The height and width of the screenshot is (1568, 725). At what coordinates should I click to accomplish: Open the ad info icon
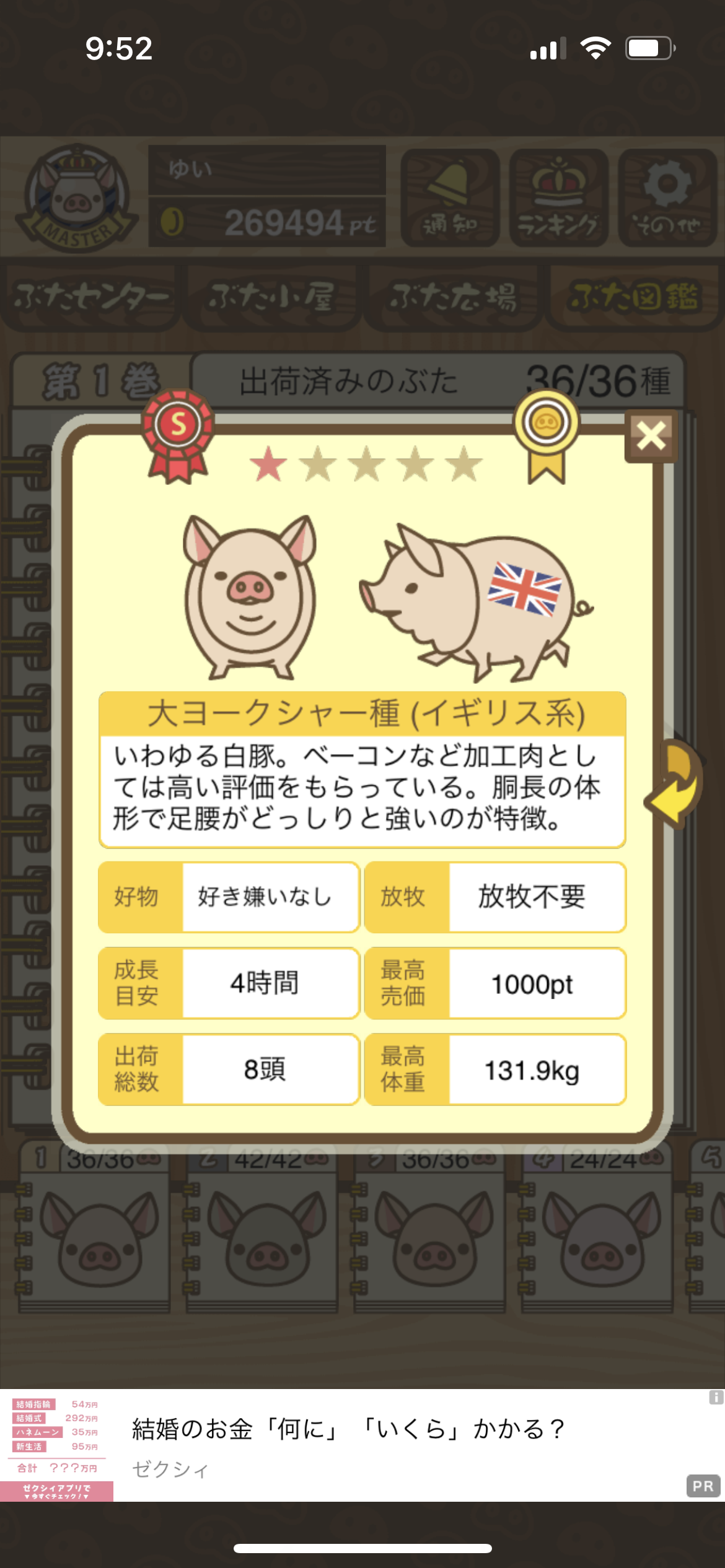click(716, 1397)
